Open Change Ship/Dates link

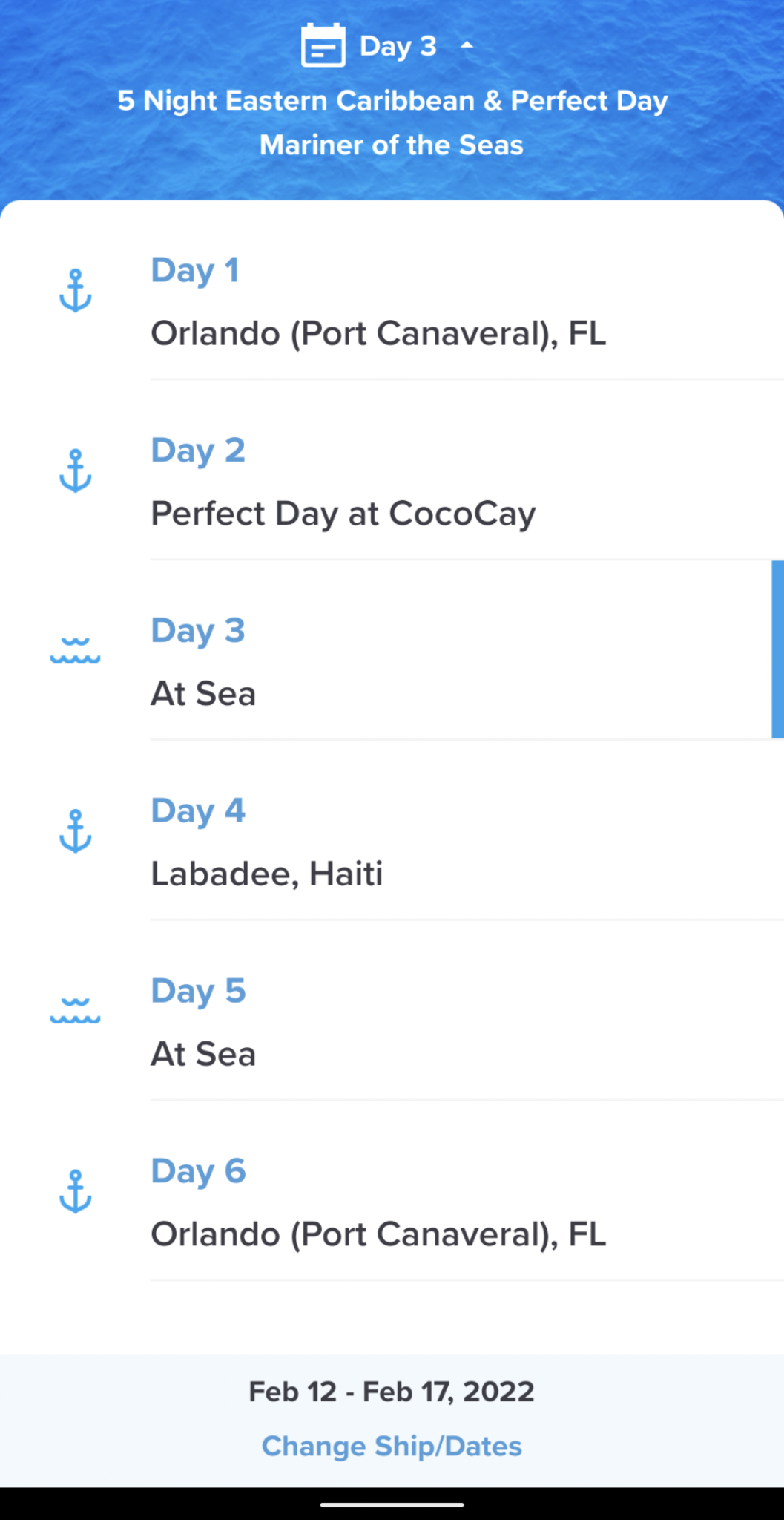pyautogui.click(x=392, y=1446)
